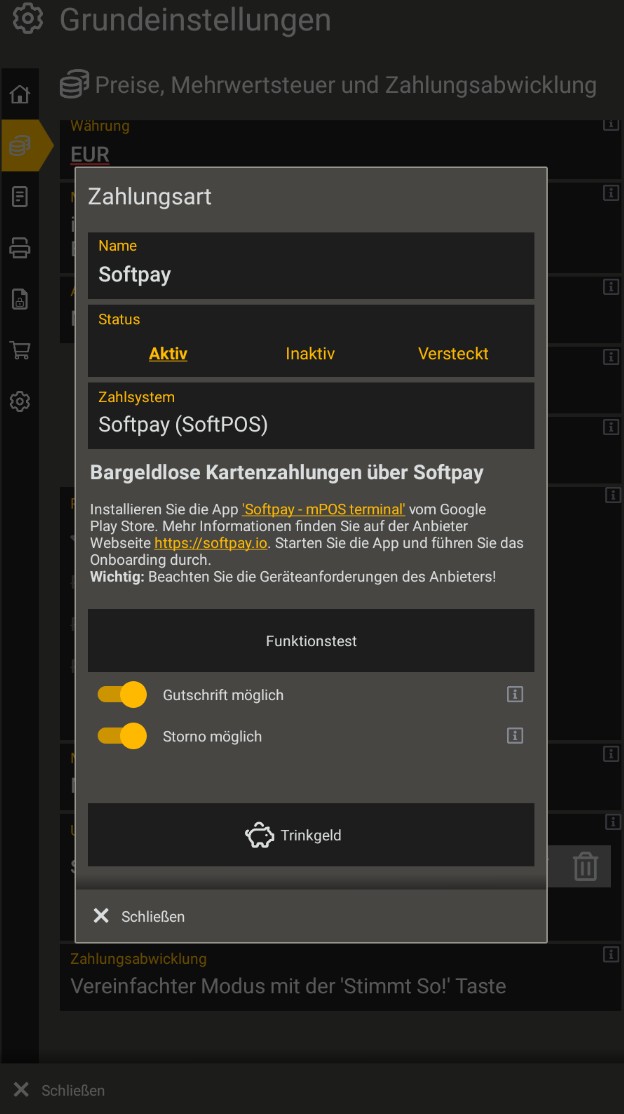This screenshot has width=624, height=1114.
Task: Disable the Gutschrift möglich switch
Action: (122, 694)
